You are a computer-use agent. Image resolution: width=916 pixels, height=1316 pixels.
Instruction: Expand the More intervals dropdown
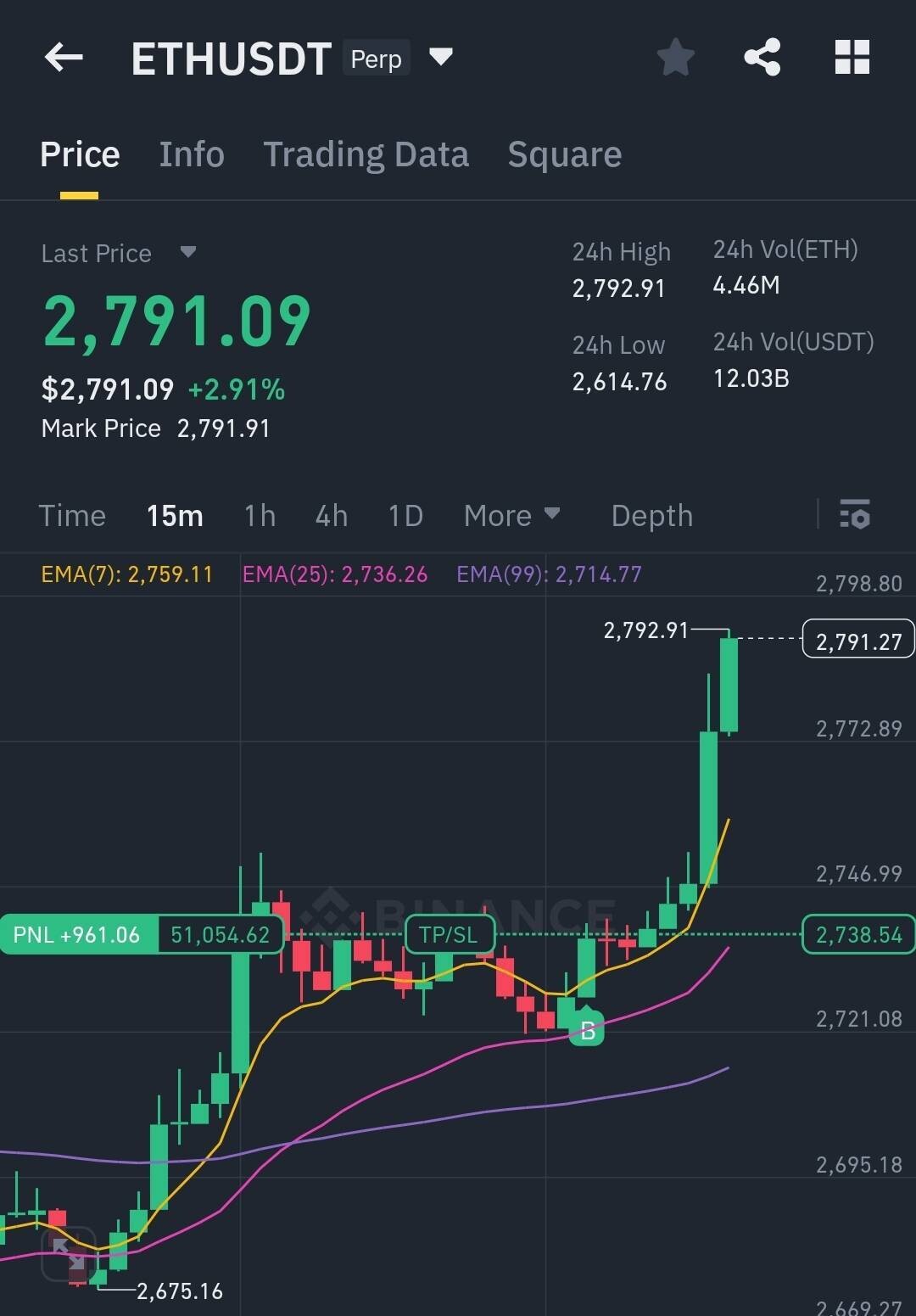click(511, 516)
